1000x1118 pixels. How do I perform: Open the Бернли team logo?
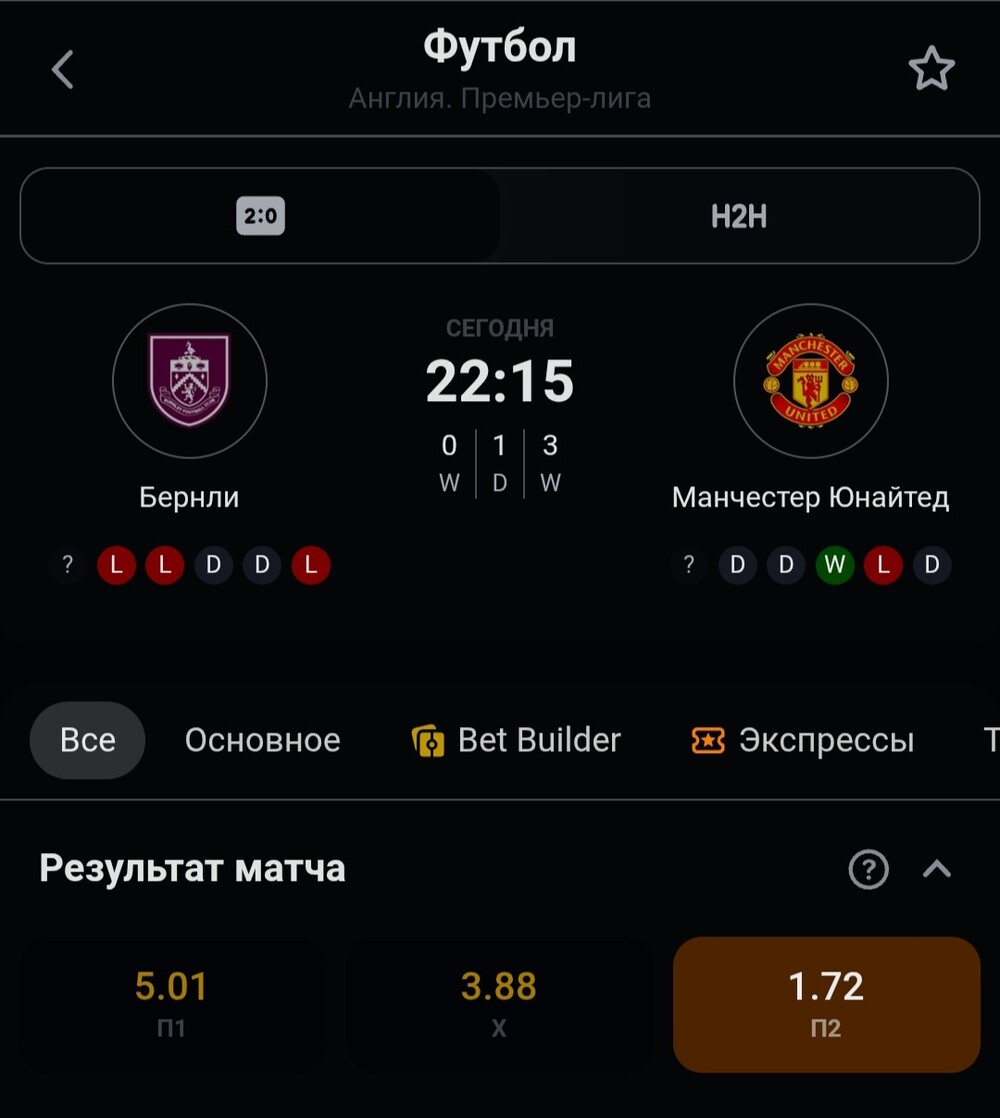tap(190, 381)
